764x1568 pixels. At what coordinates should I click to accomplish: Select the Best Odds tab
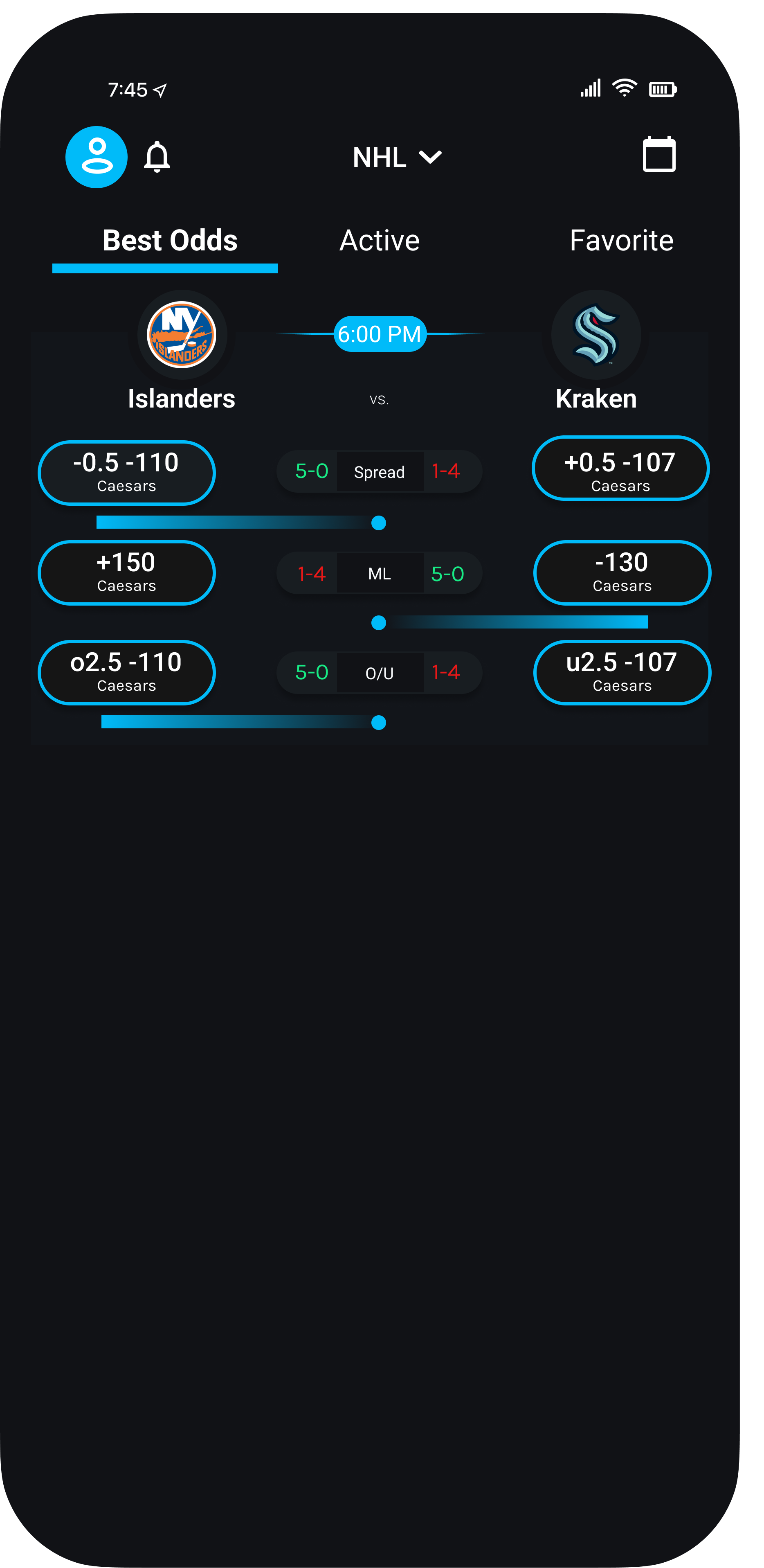tap(170, 241)
